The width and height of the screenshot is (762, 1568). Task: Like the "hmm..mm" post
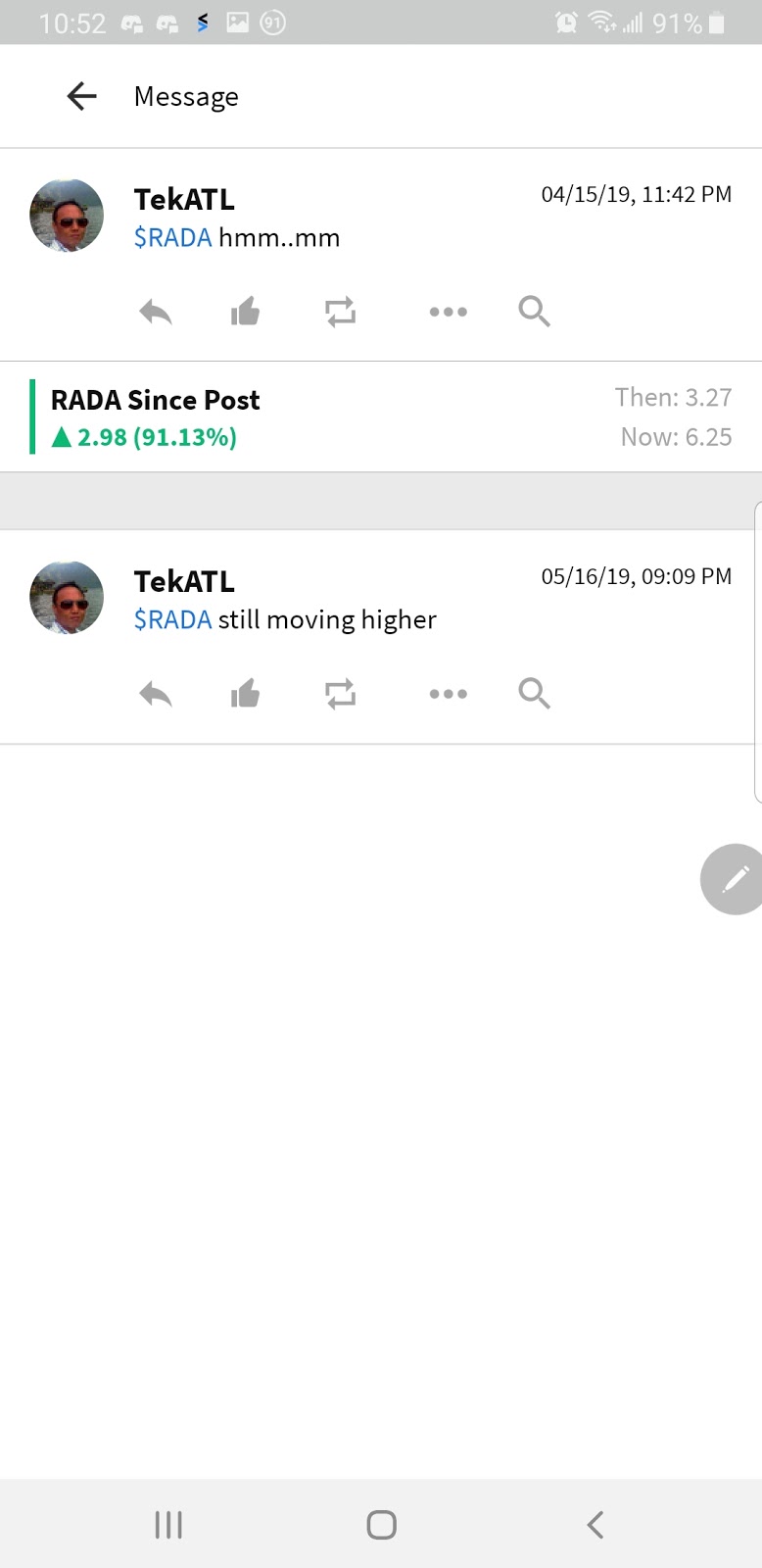(x=245, y=312)
